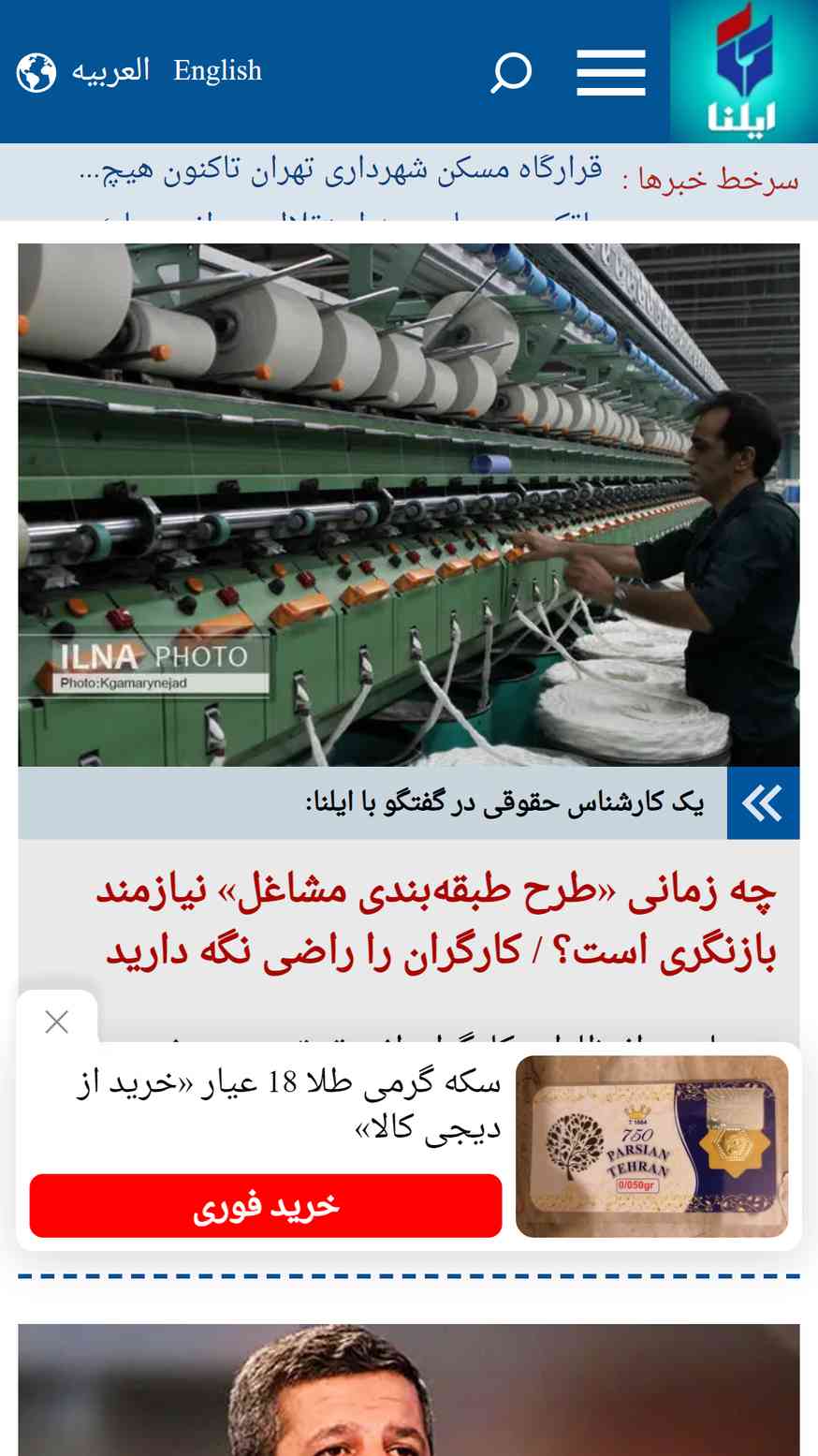Image resolution: width=818 pixels, height=1456 pixels.
Task: Open the hamburger menu
Action: pyautogui.click(x=611, y=72)
